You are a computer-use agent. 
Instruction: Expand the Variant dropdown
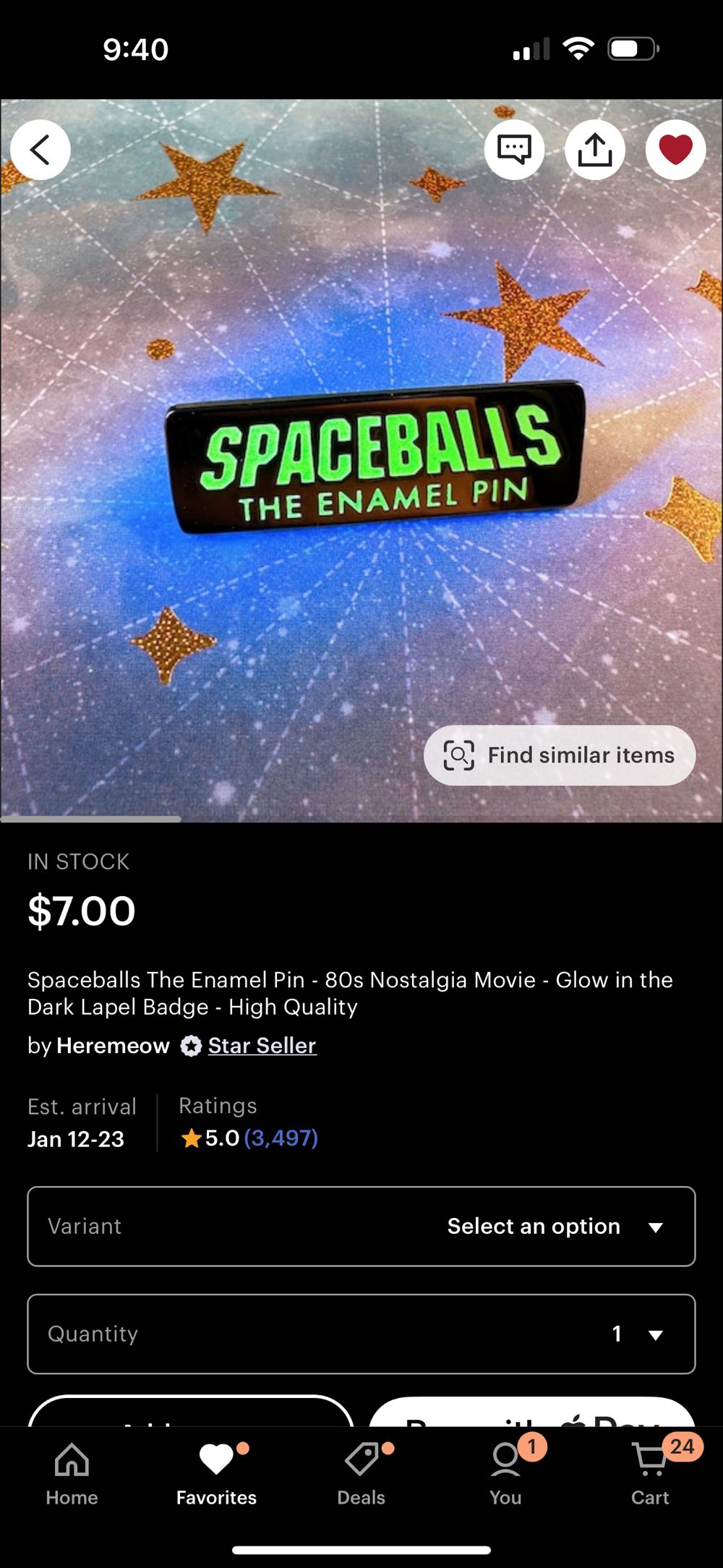[x=361, y=1226]
